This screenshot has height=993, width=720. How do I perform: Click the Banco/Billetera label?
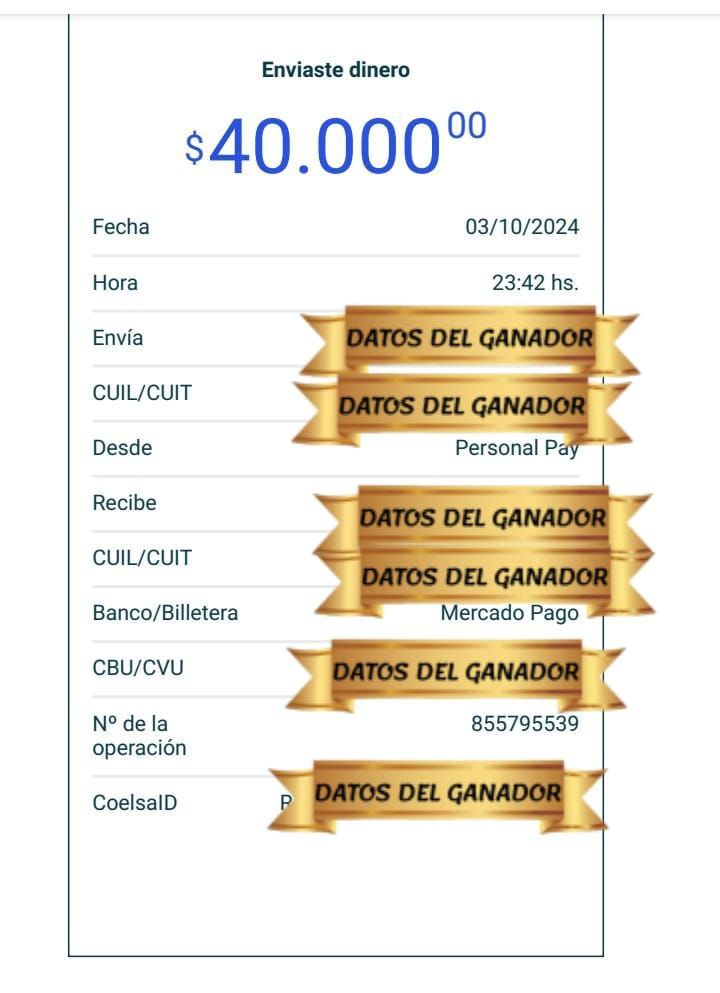[163, 613]
